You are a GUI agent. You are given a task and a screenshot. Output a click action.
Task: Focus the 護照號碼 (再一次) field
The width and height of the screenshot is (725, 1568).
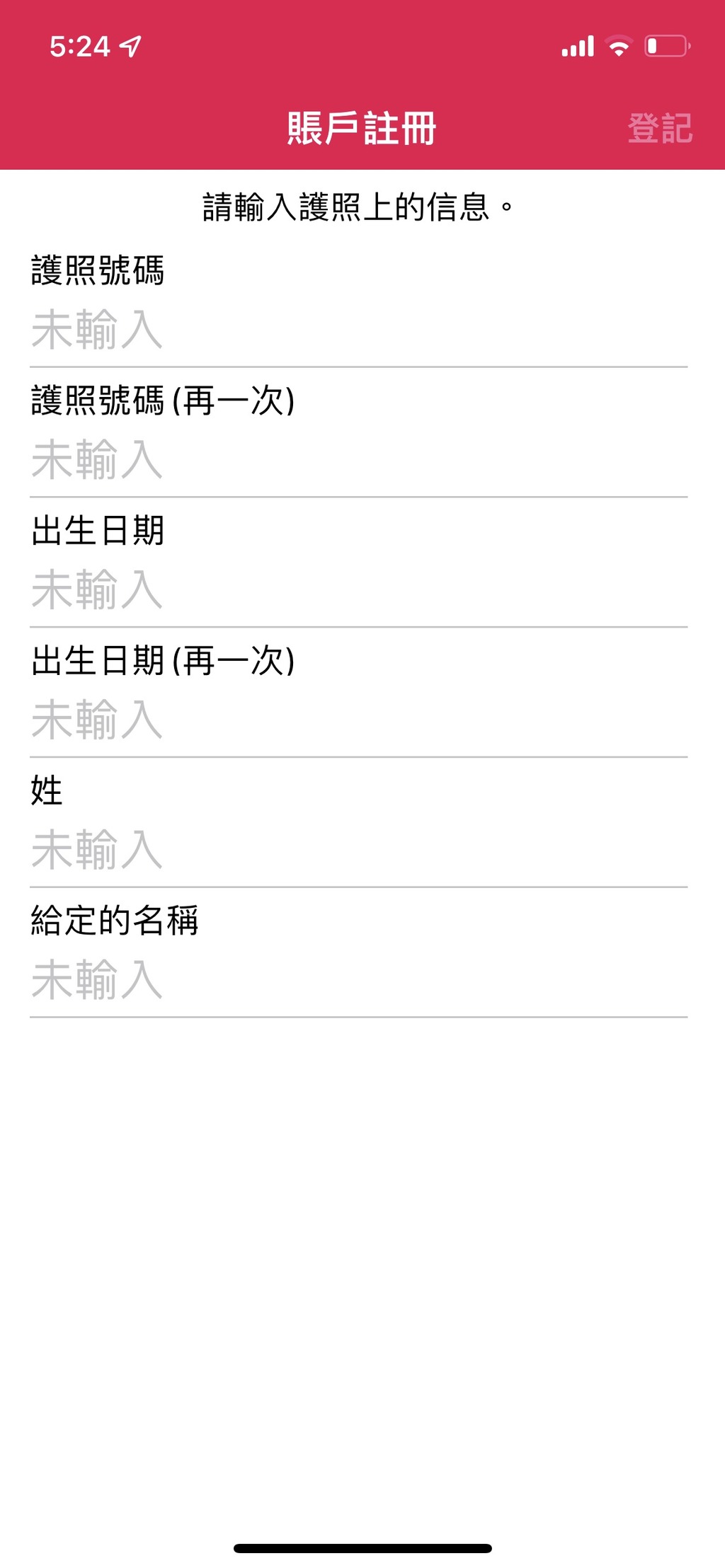click(x=359, y=460)
